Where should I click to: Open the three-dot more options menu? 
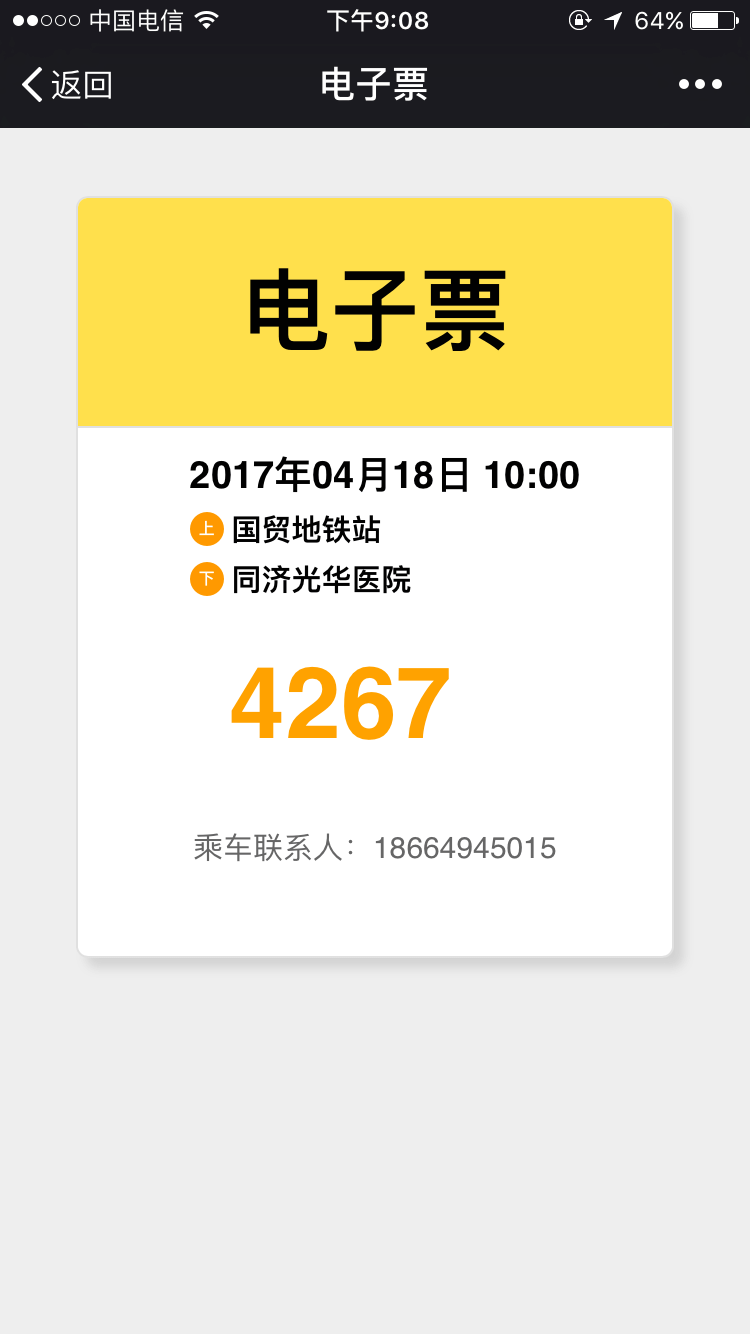tap(700, 85)
